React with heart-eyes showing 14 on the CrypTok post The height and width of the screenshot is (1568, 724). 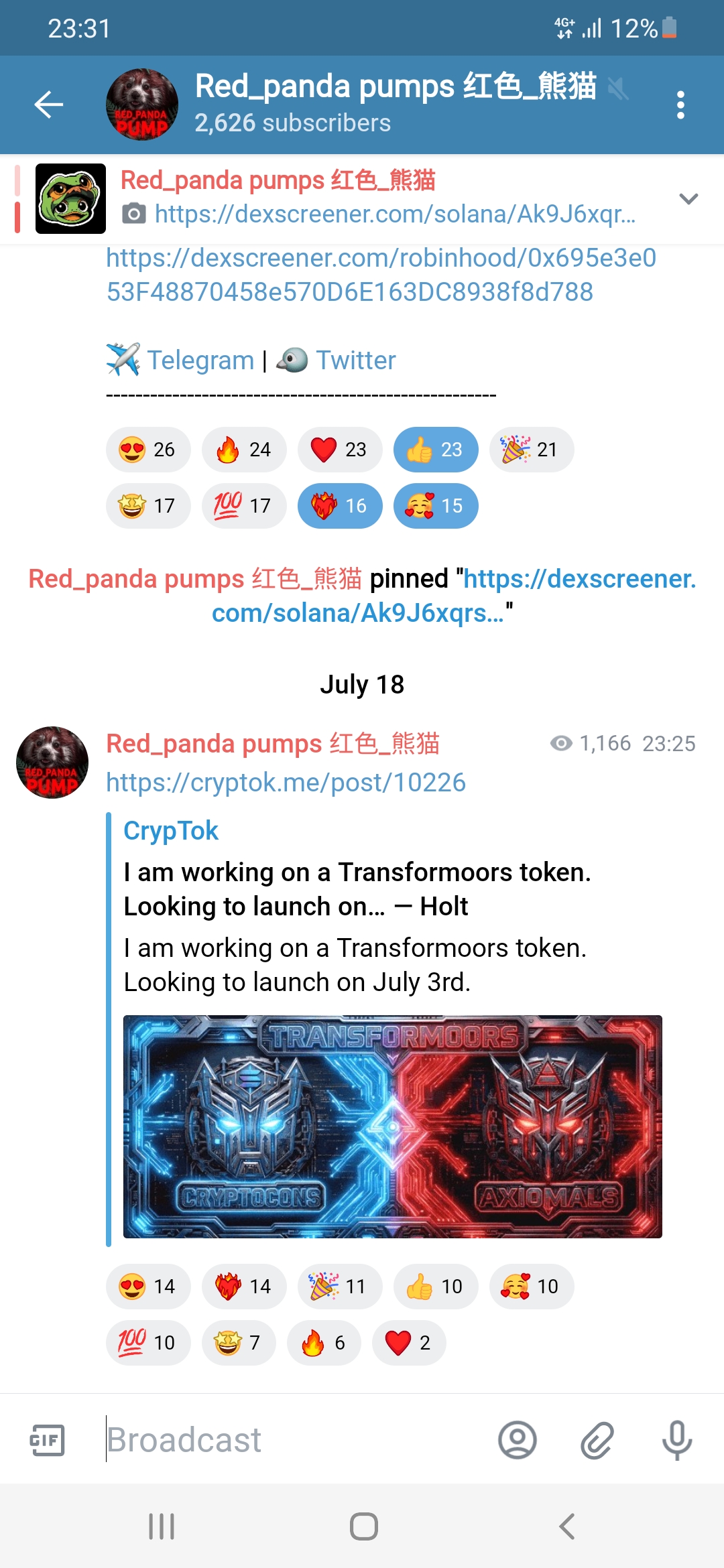tap(148, 1287)
